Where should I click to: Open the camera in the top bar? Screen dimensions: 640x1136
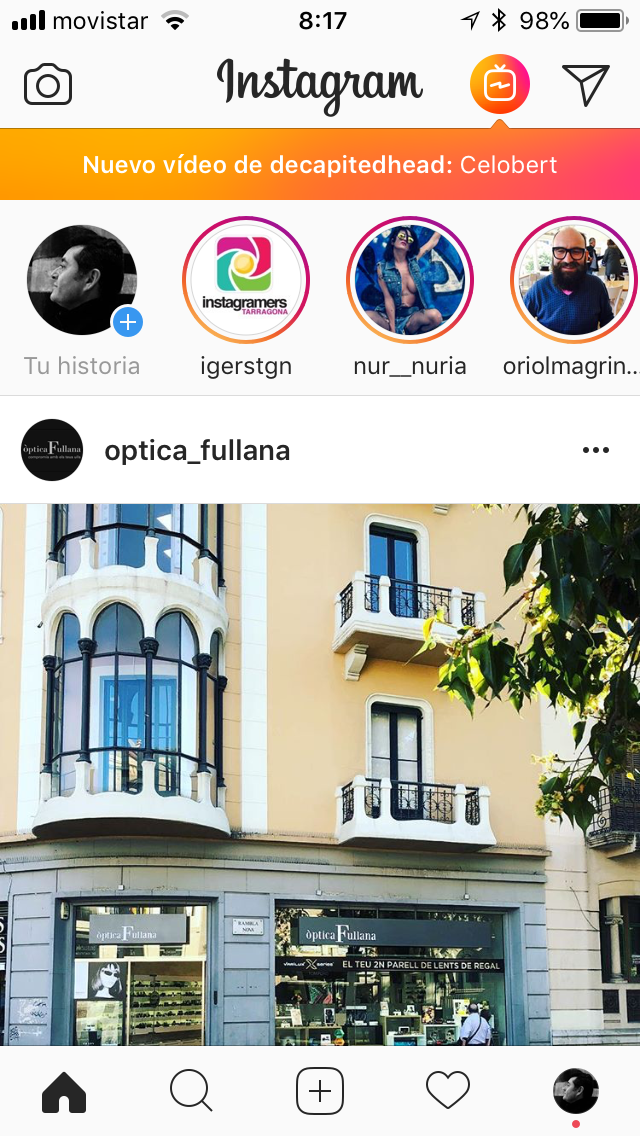(48, 85)
